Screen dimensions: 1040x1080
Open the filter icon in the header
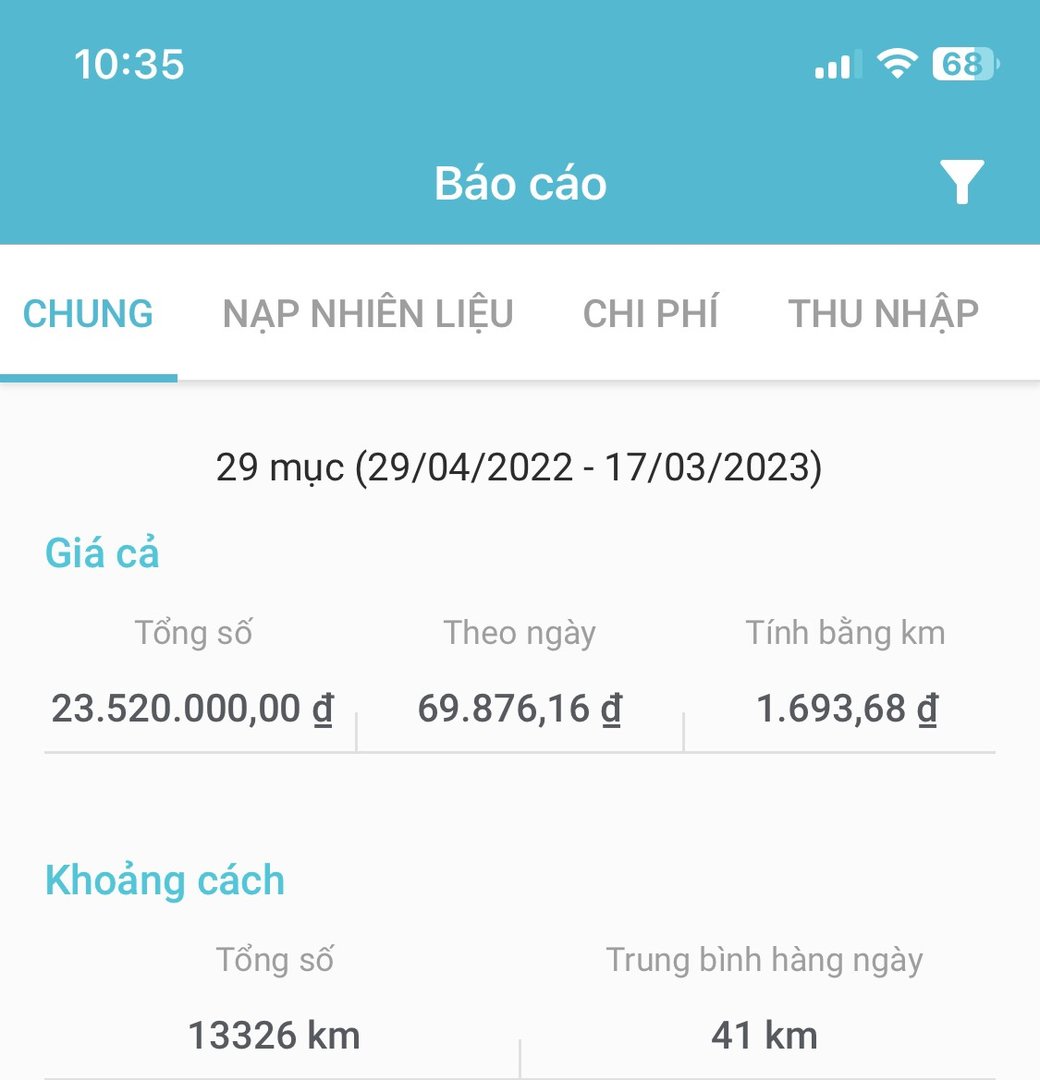[961, 182]
